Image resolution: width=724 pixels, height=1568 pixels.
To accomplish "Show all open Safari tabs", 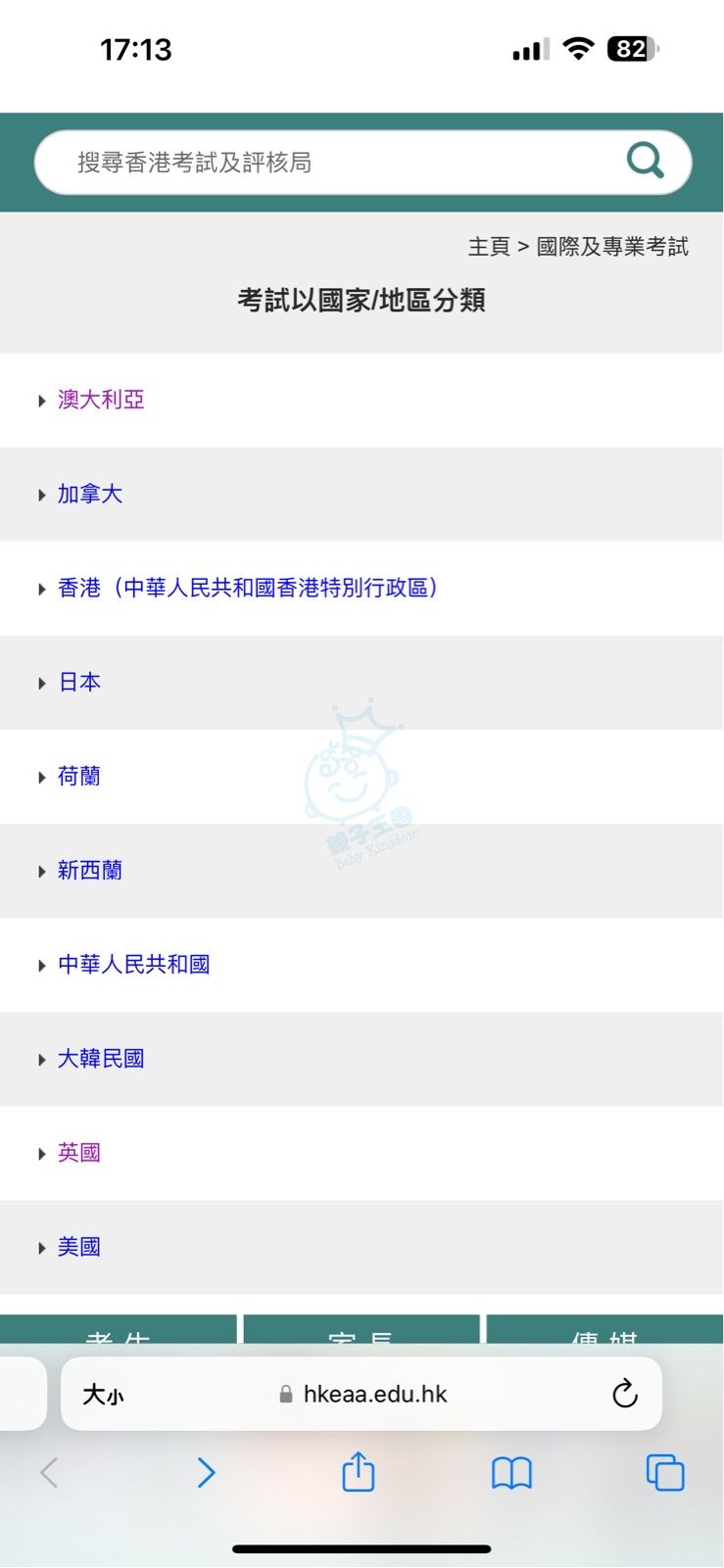I will click(x=665, y=1472).
